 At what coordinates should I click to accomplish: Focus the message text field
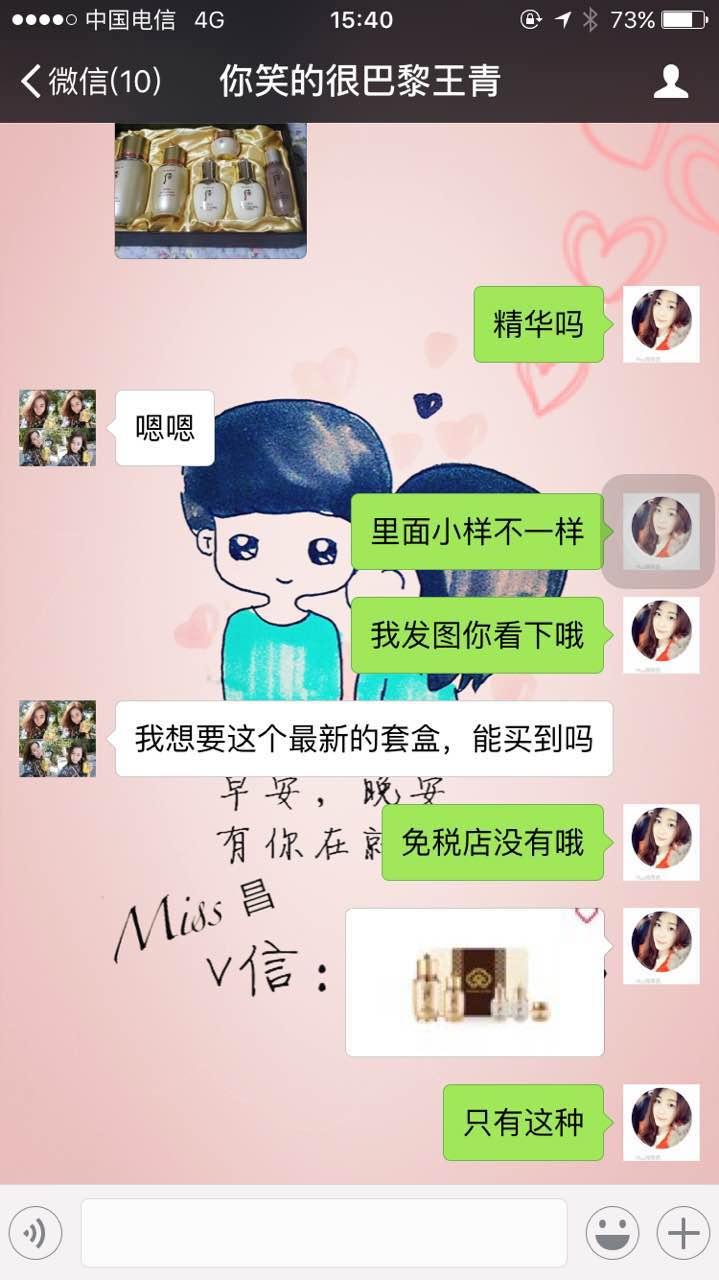323,1233
